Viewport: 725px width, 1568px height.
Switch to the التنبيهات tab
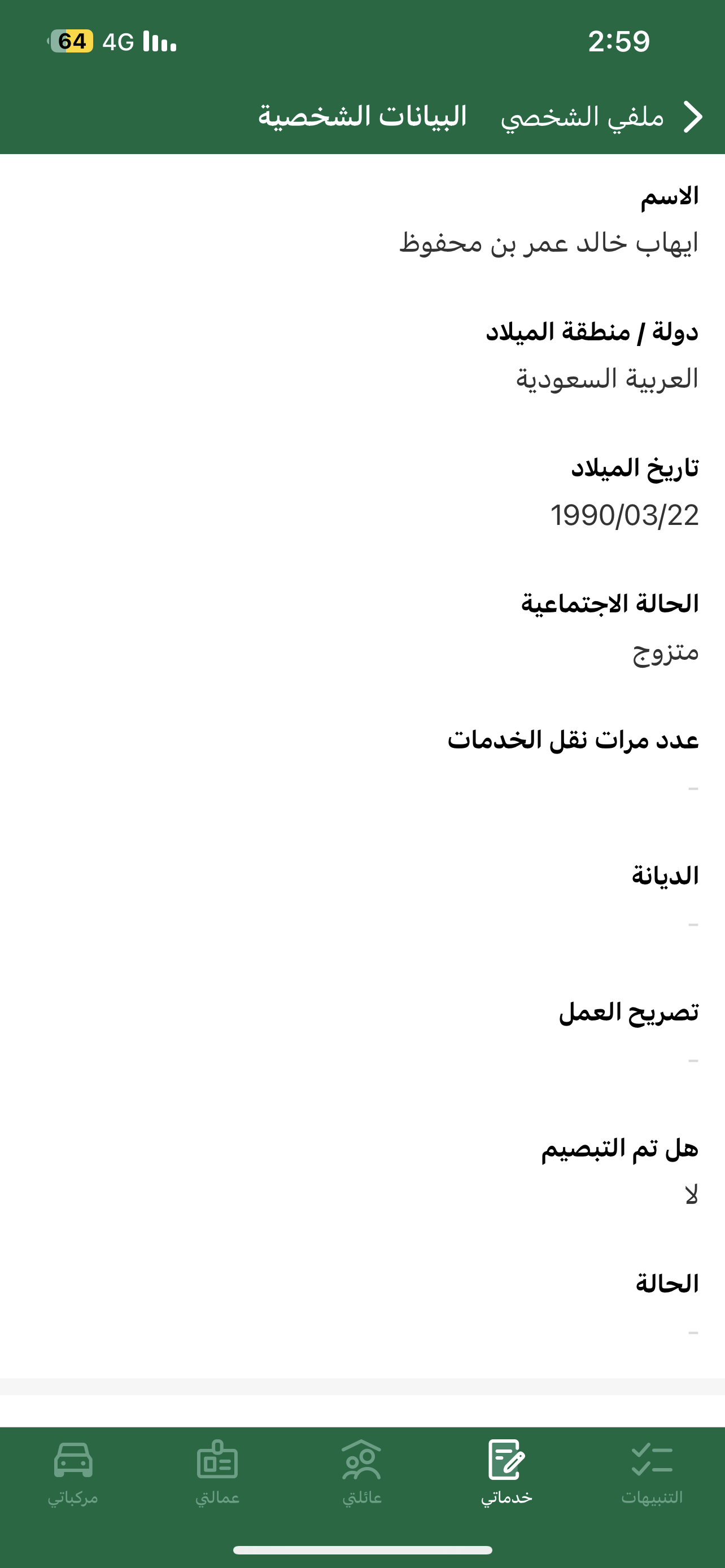(652, 1472)
